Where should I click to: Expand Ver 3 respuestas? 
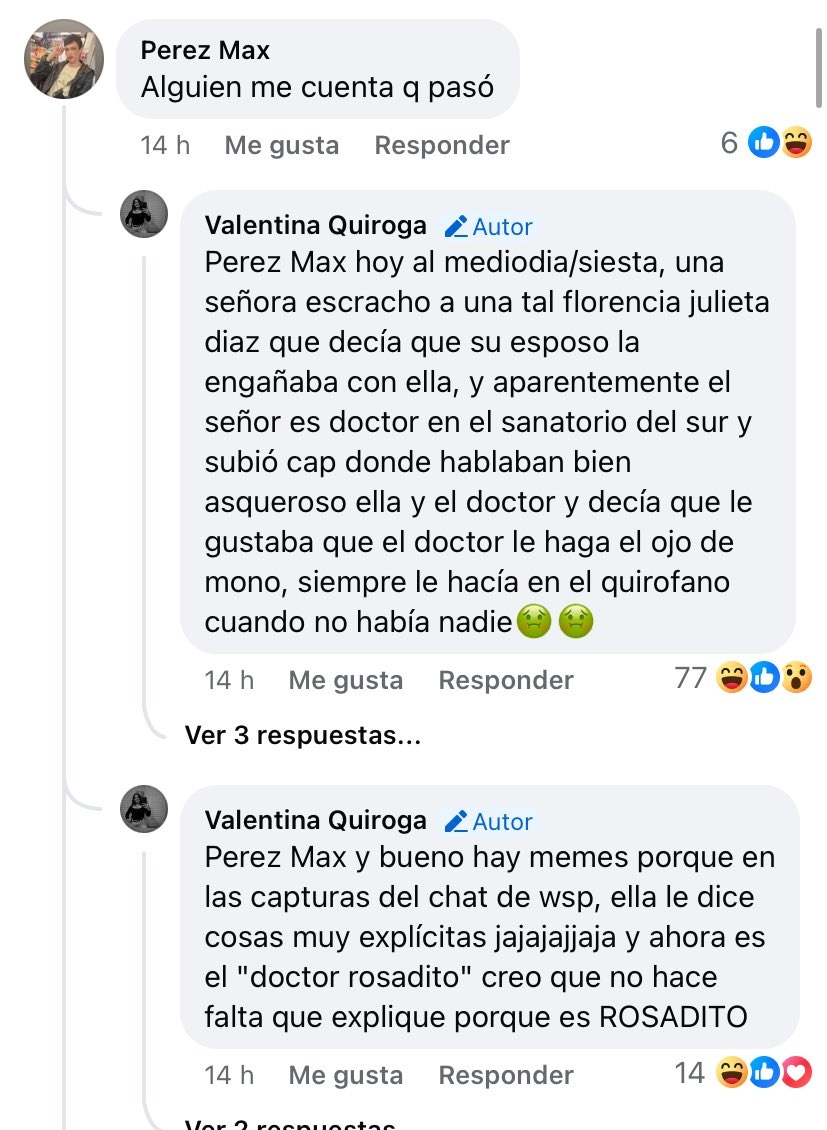(302, 736)
